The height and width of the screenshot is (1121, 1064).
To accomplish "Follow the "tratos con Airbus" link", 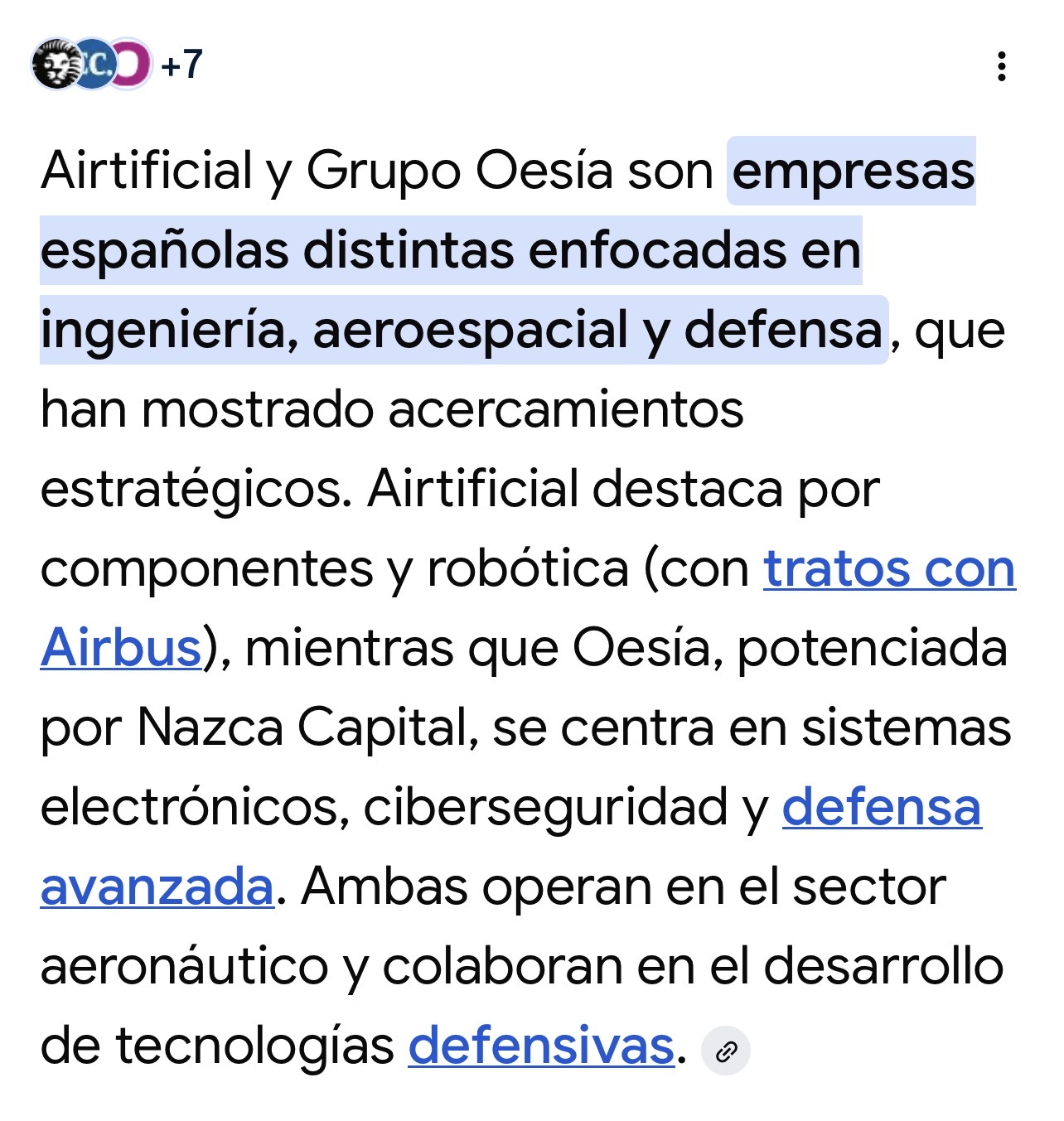I will pos(888,570).
